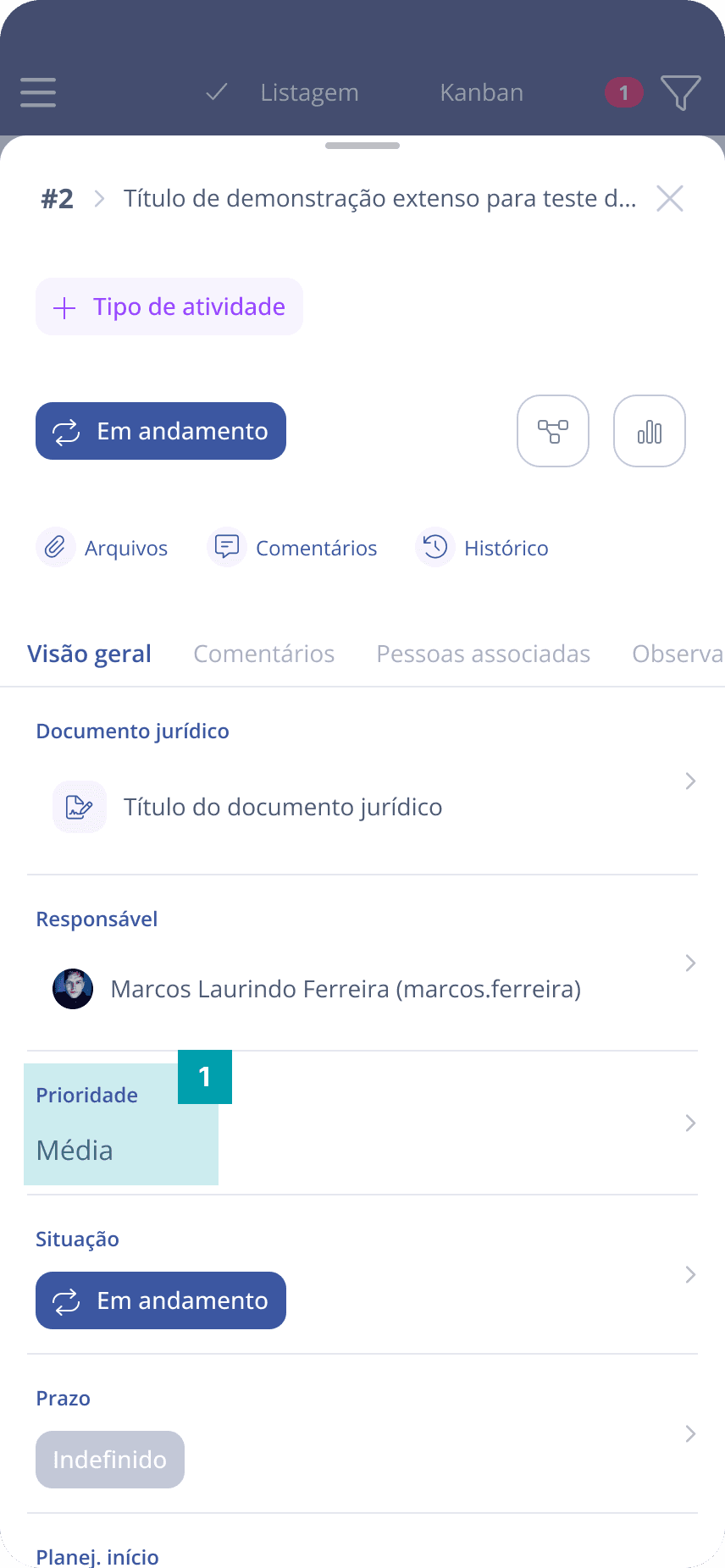Expand the Prazo row chevron
This screenshot has width=725, height=1568.
(690, 1434)
